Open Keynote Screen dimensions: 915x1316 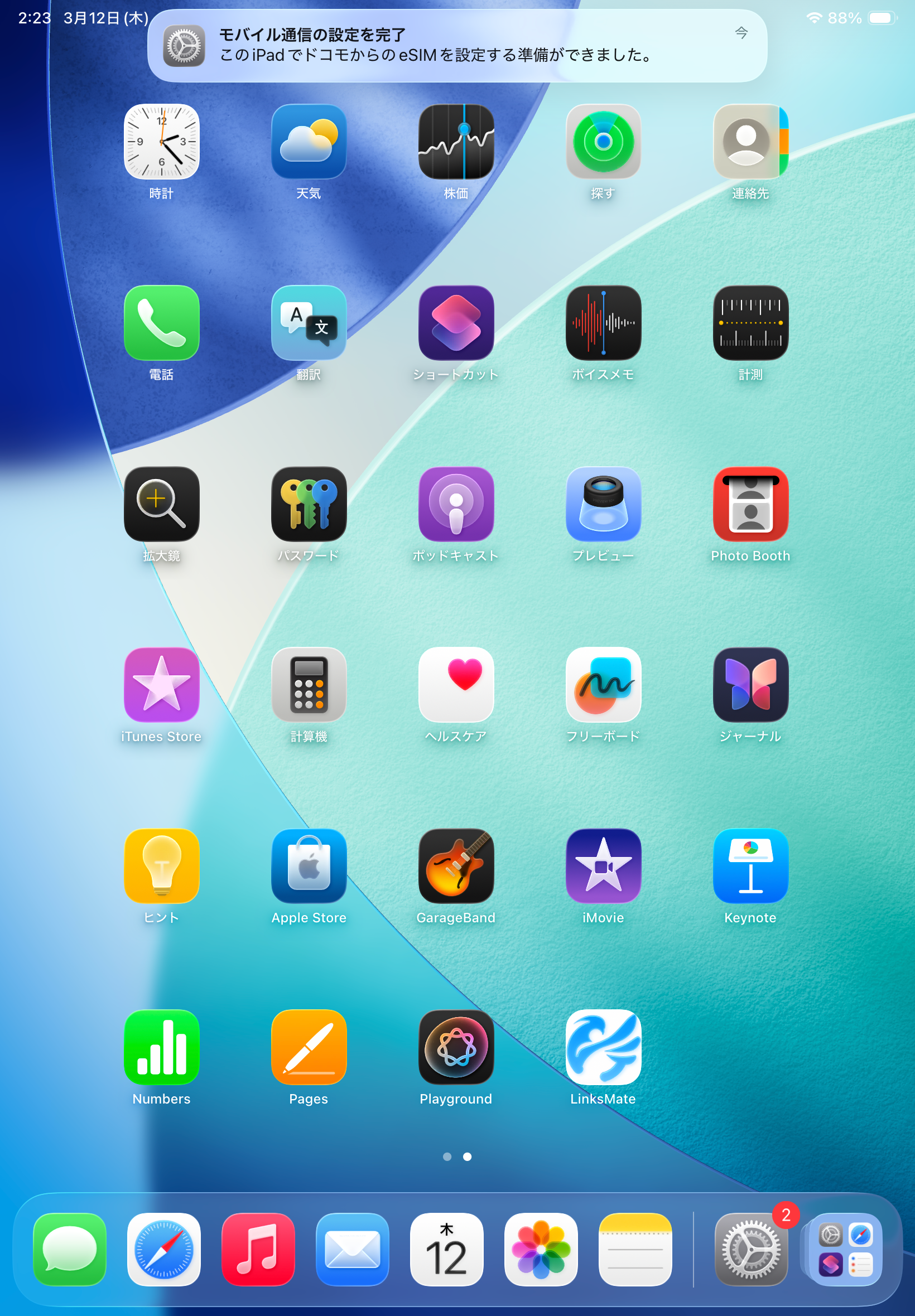750,865
